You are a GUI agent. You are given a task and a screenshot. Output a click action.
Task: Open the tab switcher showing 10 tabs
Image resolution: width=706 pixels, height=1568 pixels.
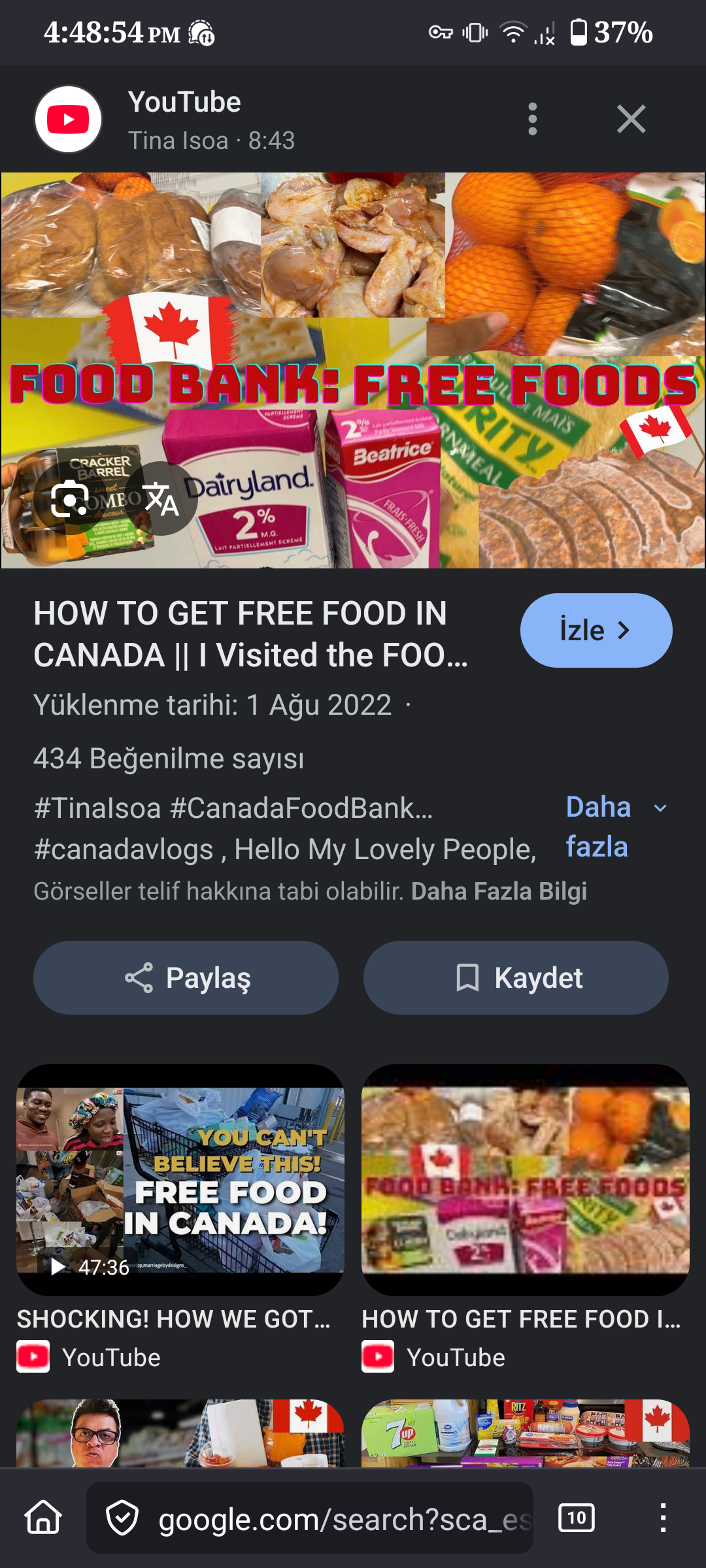[576, 1517]
